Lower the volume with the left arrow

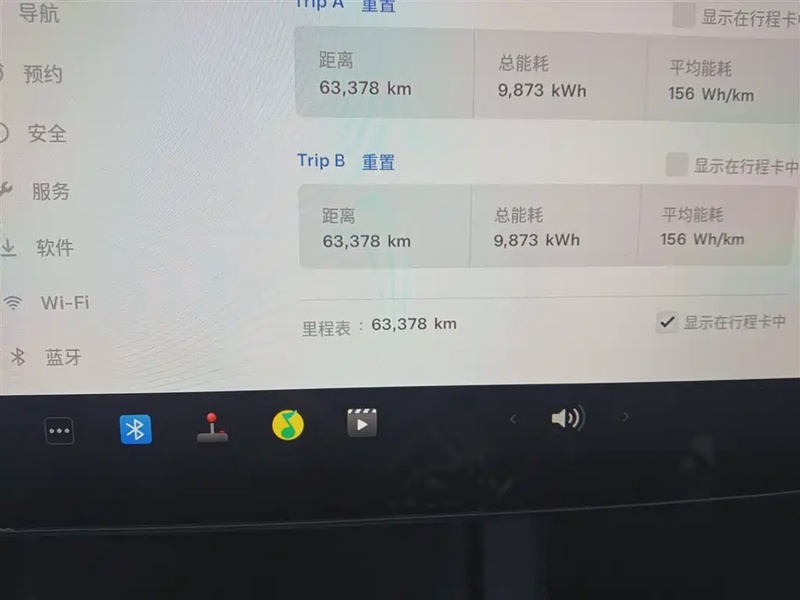click(x=513, y=419)
